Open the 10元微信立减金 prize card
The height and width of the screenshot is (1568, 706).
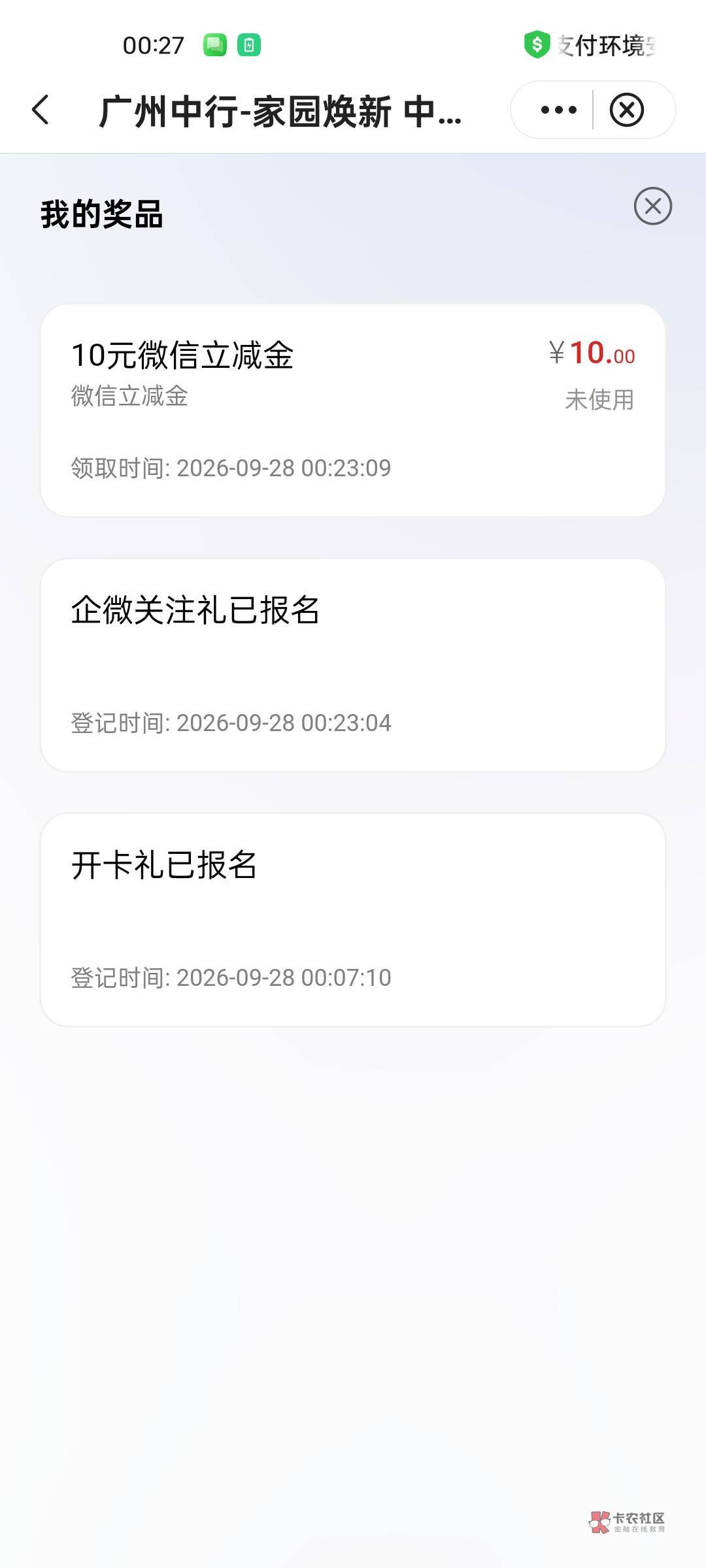353,410
